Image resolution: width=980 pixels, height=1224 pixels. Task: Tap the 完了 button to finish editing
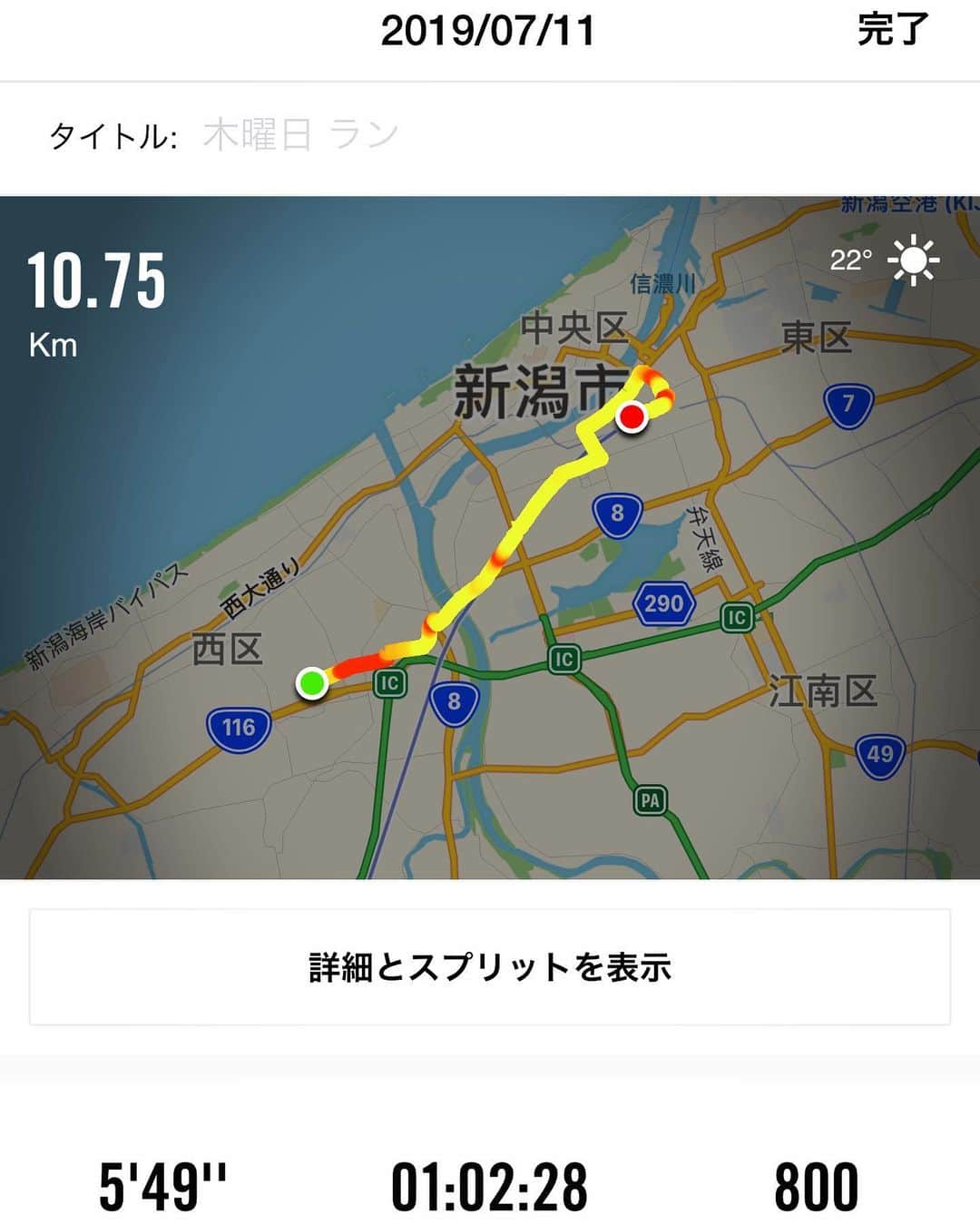pyautogui.click(x=894, y=32)
